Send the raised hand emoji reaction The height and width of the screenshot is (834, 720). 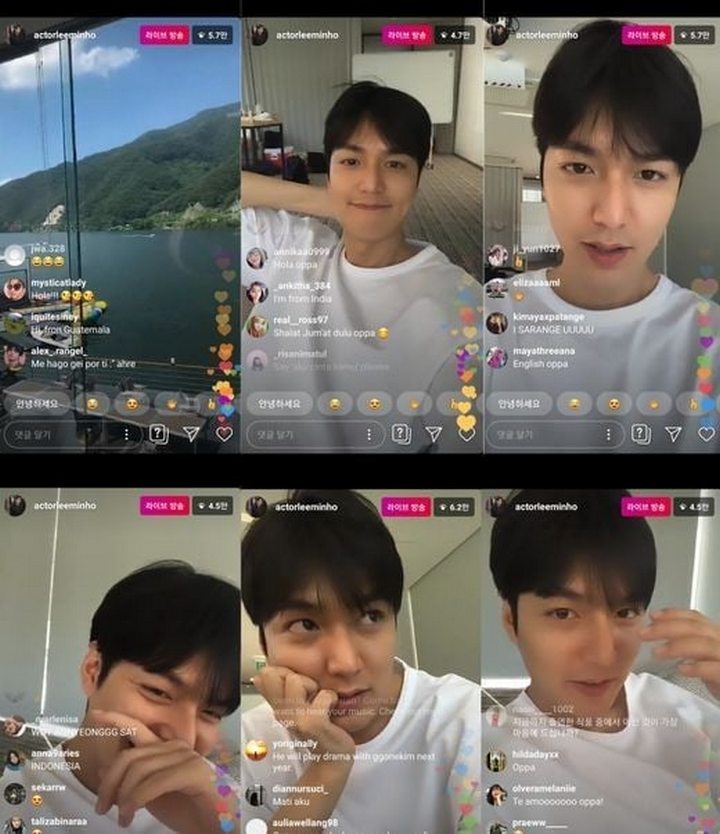[x=171, y=401]
